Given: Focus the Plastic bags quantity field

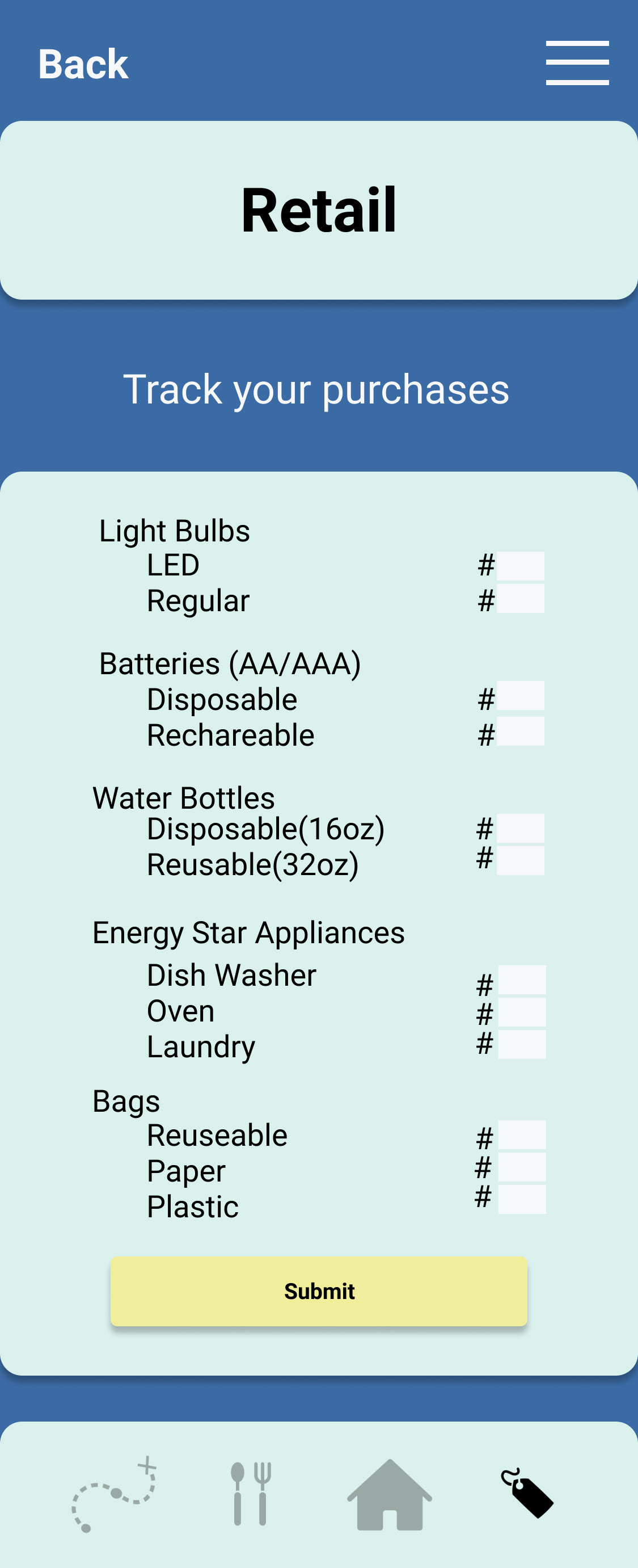Looking at the screenshot, I should coord(522,1200).
